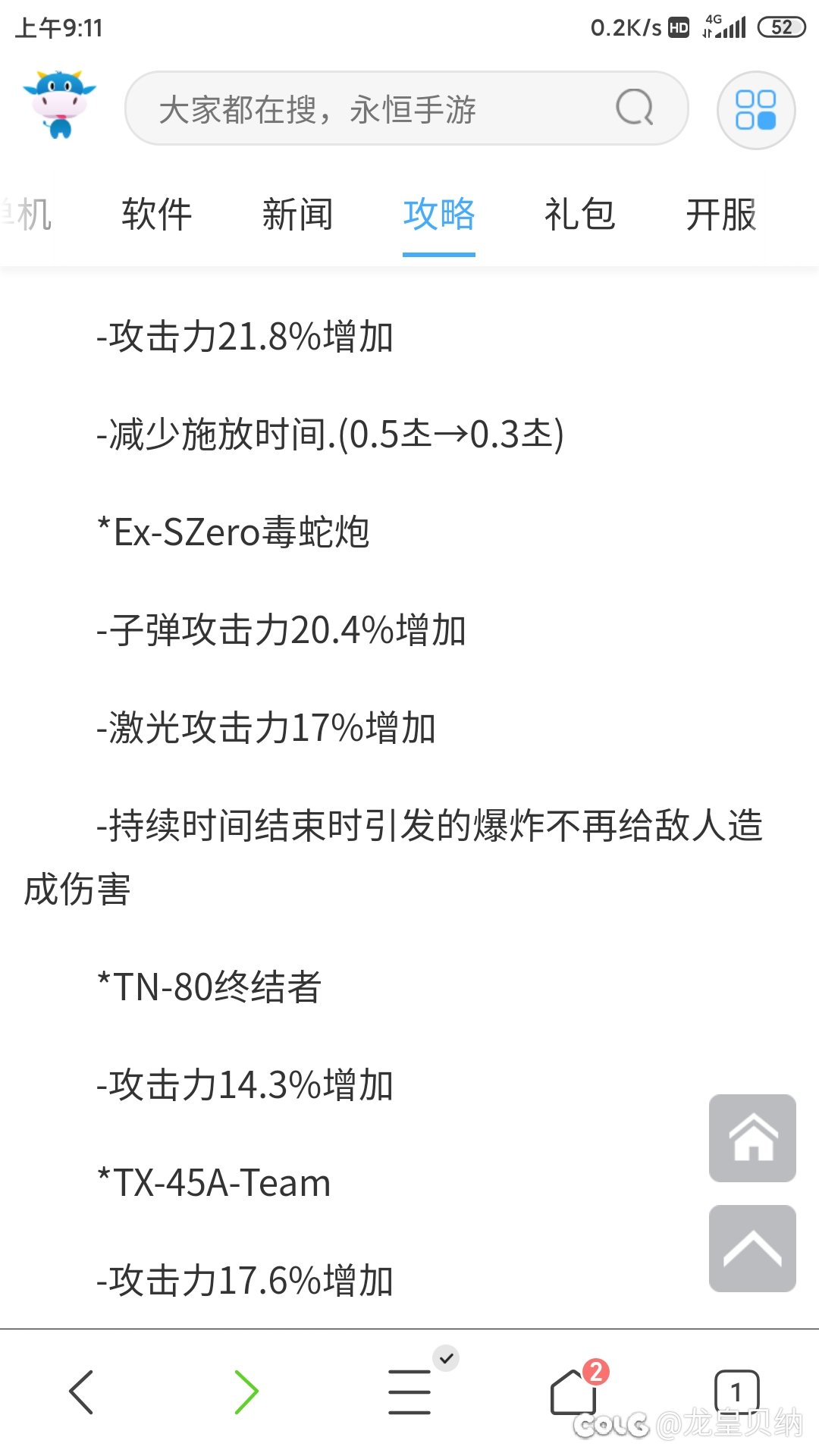
Task: Select the 攻略 tab
Action: pyautogui.click(x=439, y=215)
